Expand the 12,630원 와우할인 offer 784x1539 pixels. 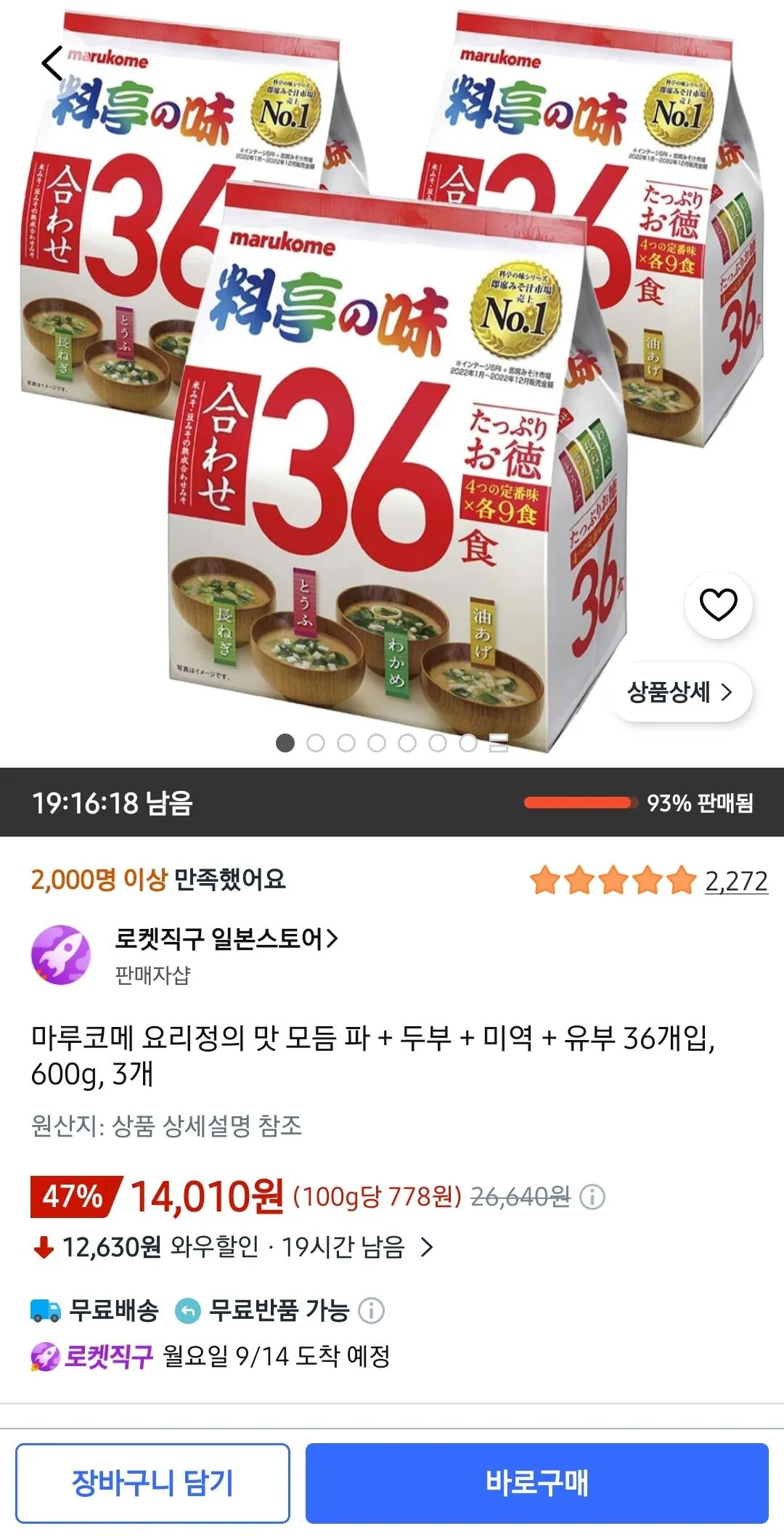pyautogui.click(x=234, y=1247)
